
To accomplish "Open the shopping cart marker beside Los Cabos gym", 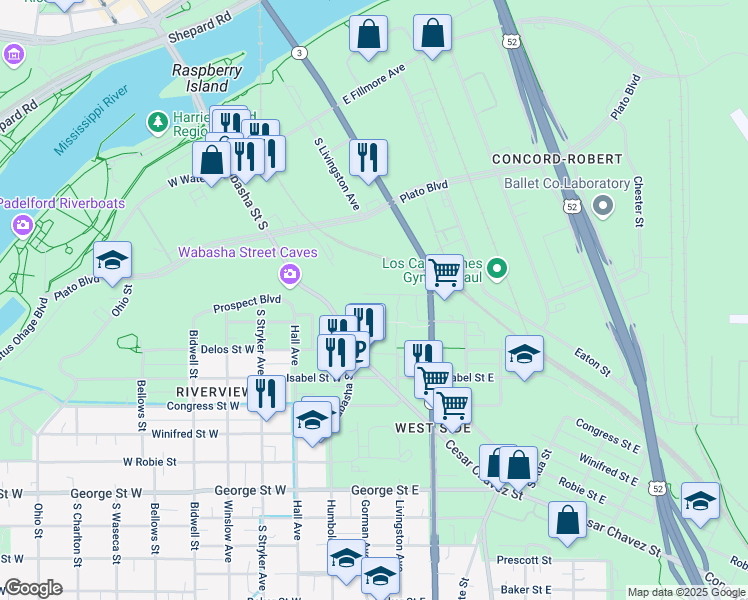I will pos(444,273).
